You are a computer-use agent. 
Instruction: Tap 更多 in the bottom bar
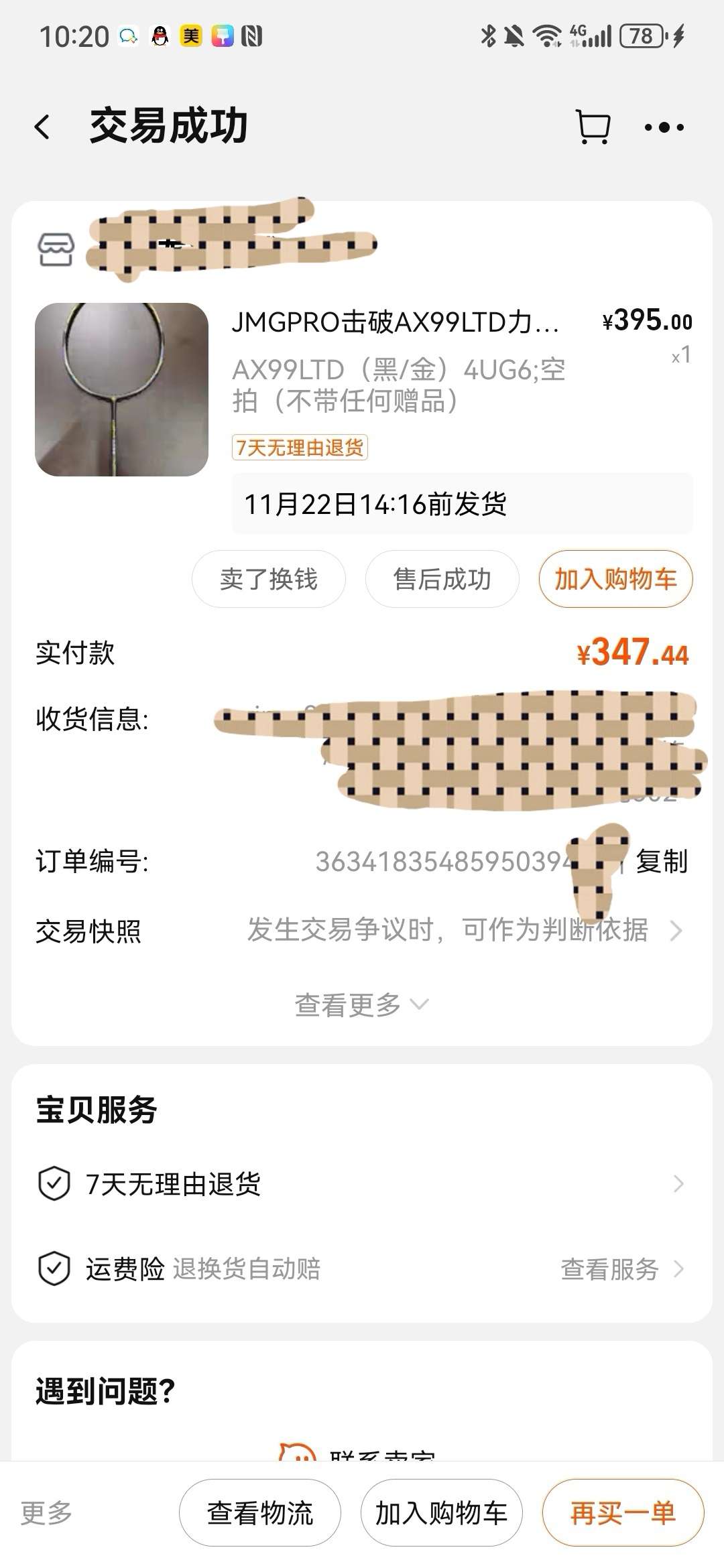point(46,1512)
